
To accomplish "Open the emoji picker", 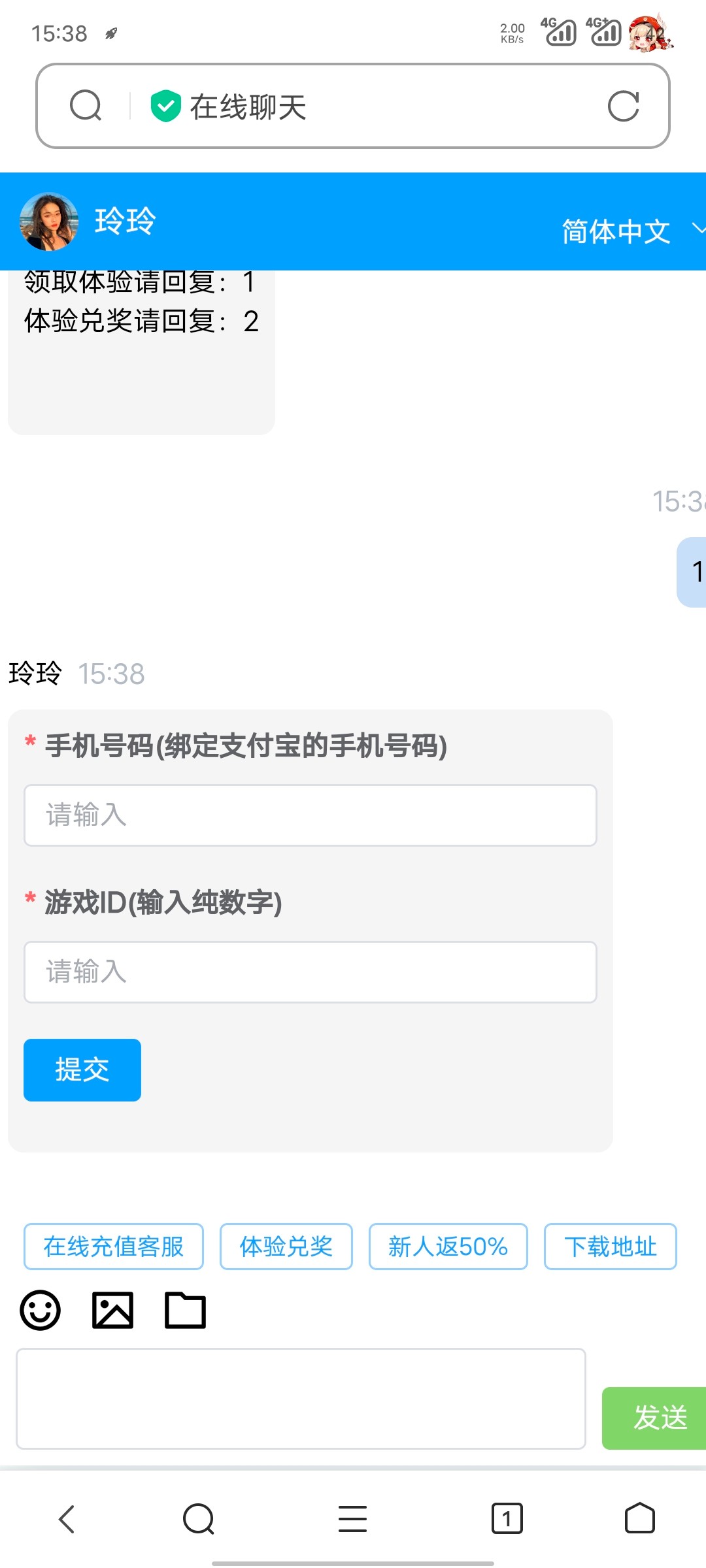I will coord(41,1311).
